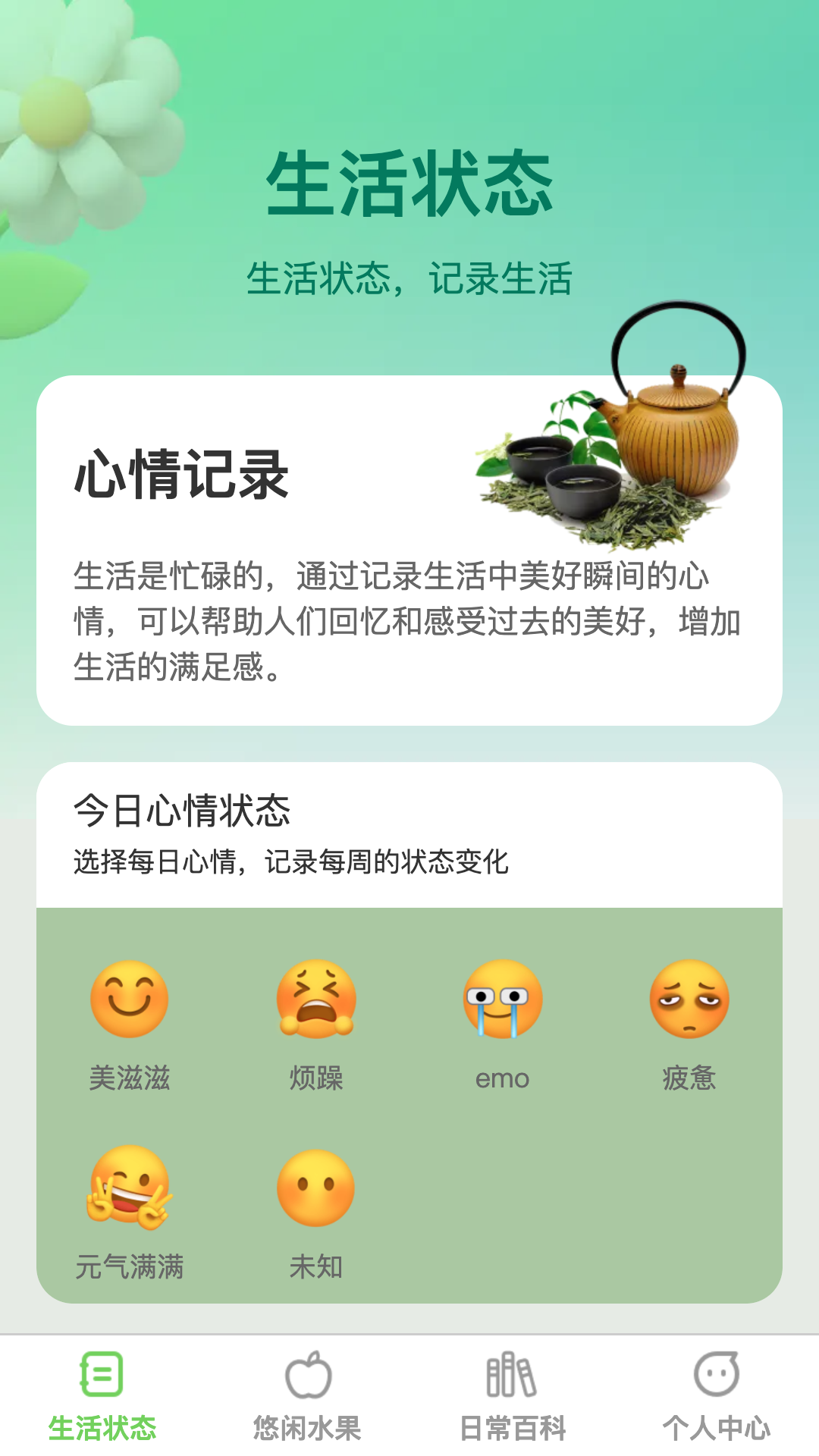Viewport: 819px width, 1456px height.
Task: Choose 元气满满 as today's mood
Action: [129, 1188]
